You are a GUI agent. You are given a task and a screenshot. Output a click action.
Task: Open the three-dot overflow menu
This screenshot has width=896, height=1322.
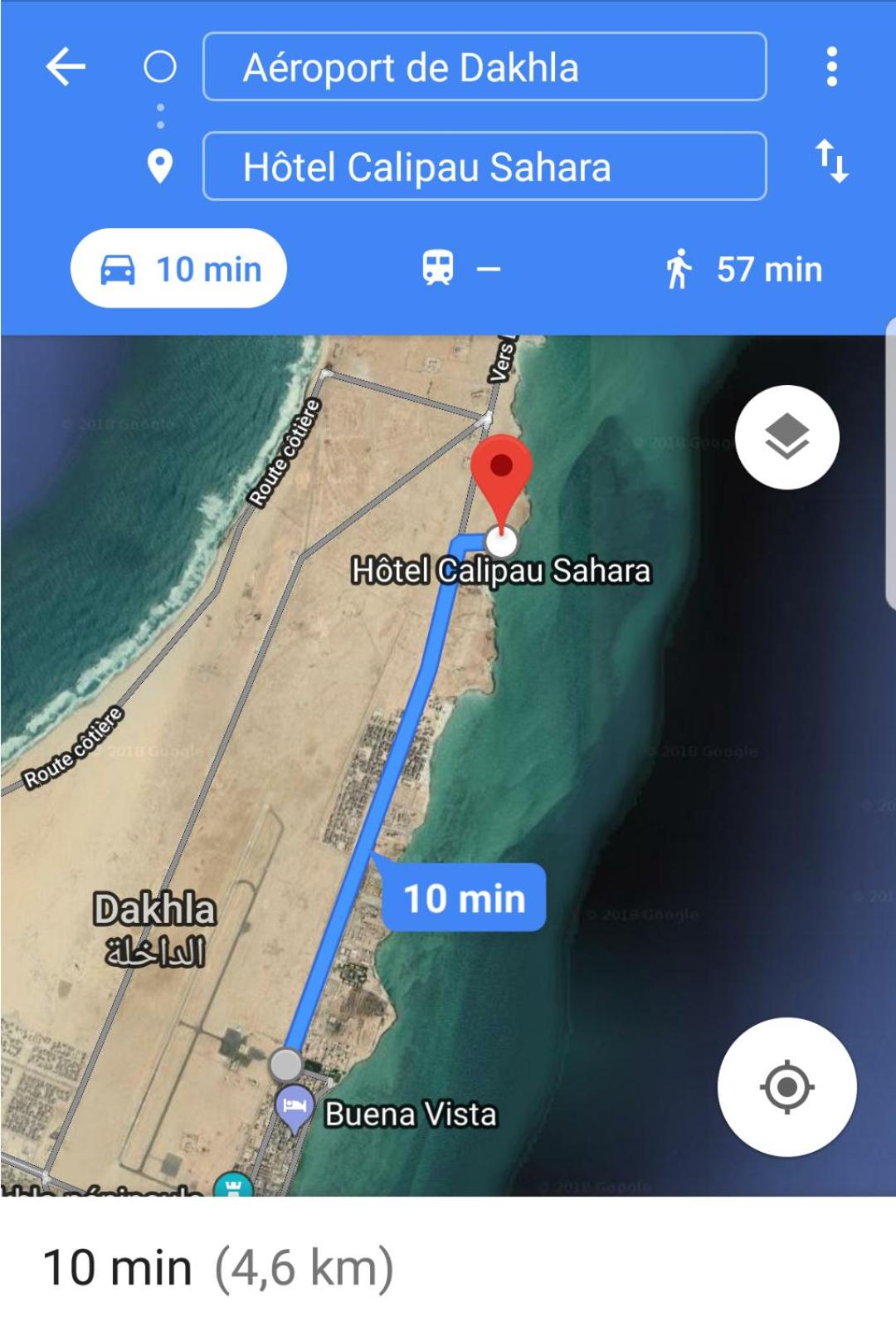tap(831, 66)
